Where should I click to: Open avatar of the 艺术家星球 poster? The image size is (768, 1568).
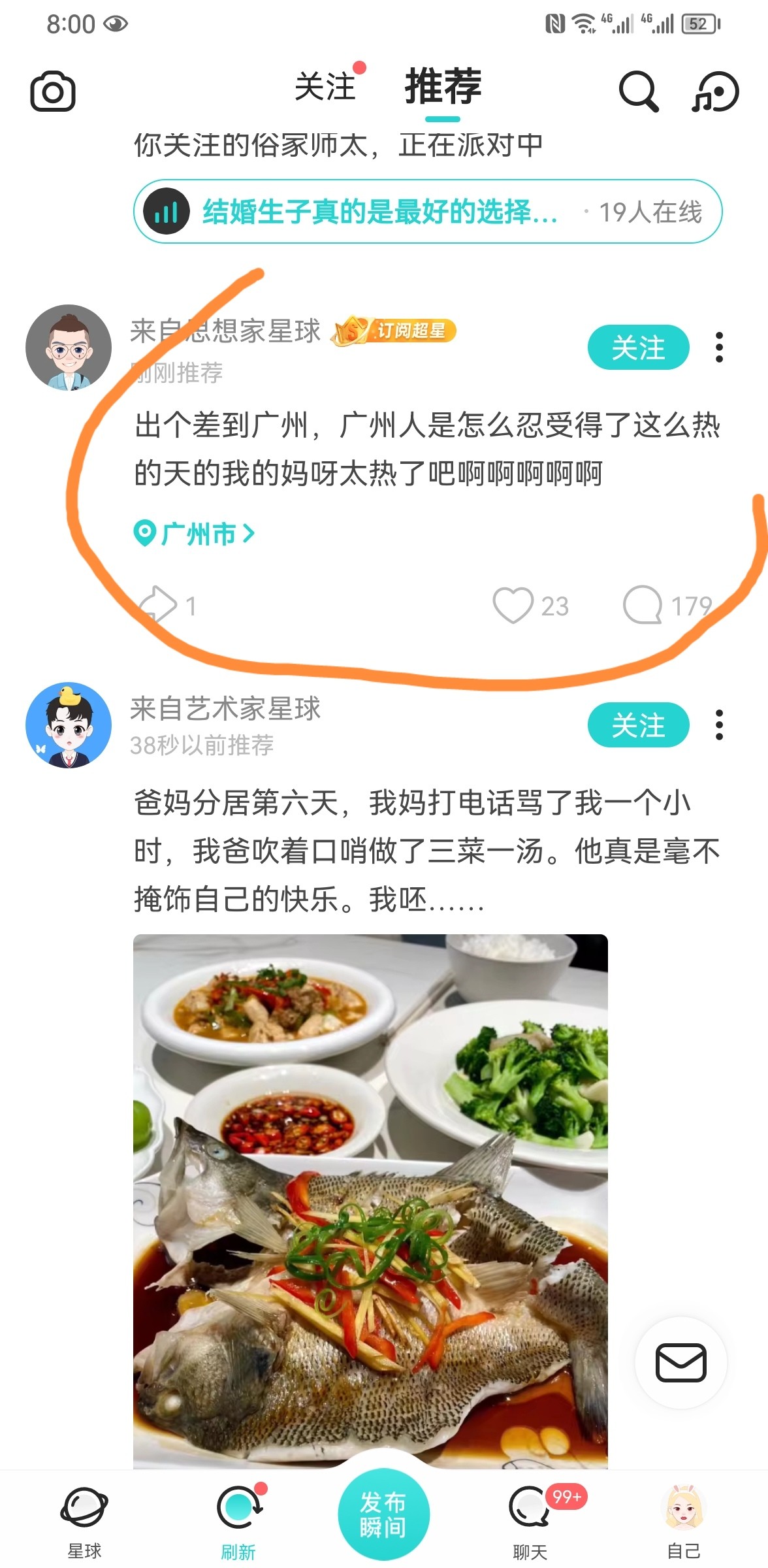[x=69, y=725]
